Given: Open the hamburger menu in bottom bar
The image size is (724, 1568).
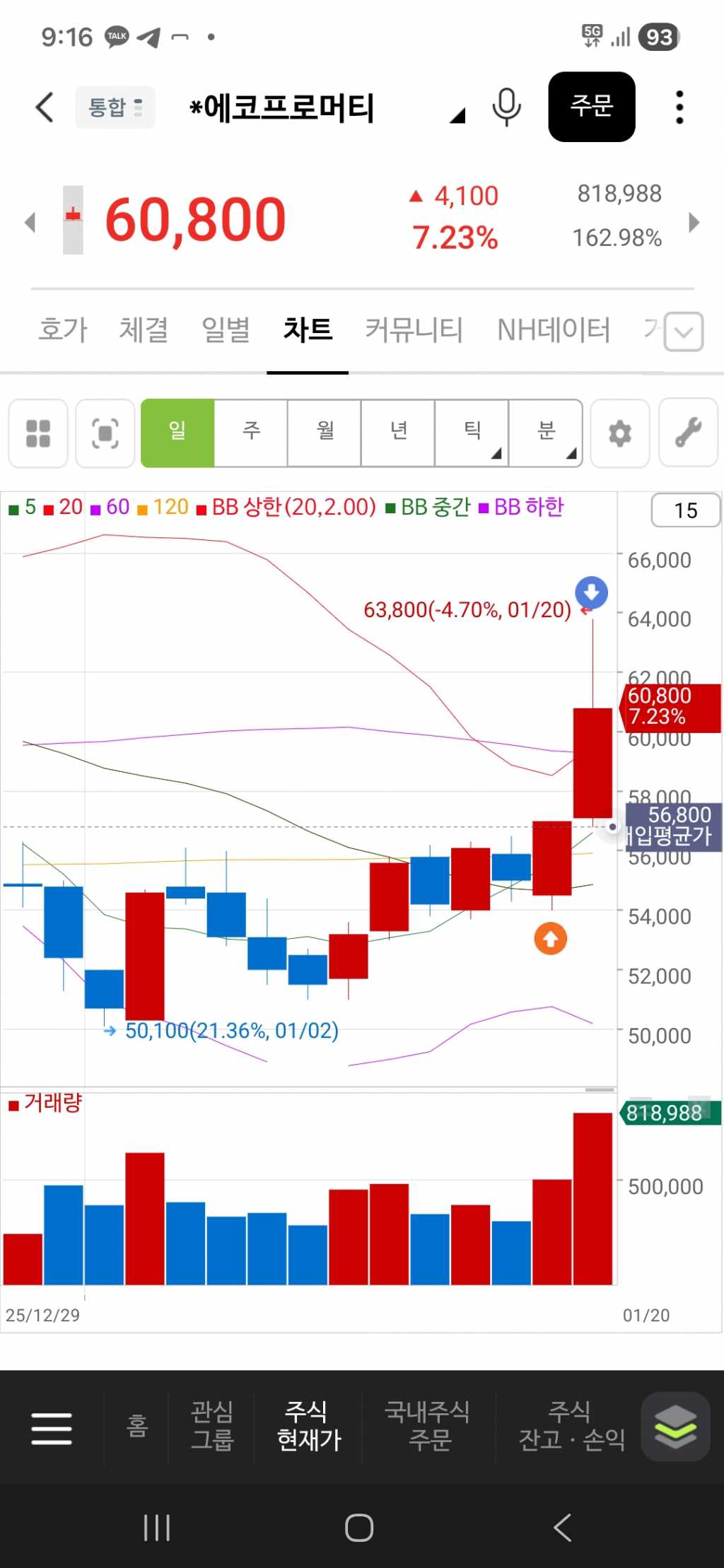Looking at the screenshot, I should pyautogui.click(x=52, y=1428).
